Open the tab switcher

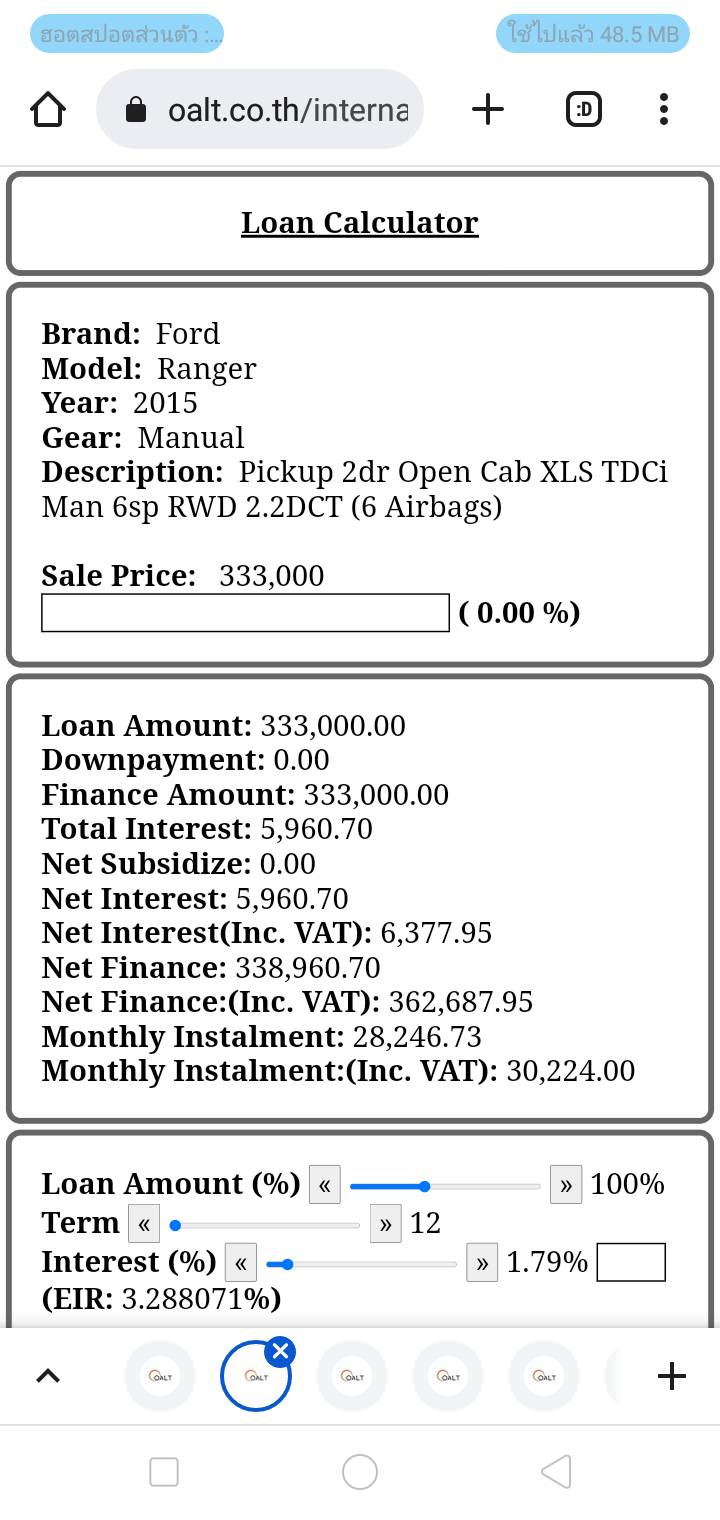pyautogui.click(x=583, y=109)
